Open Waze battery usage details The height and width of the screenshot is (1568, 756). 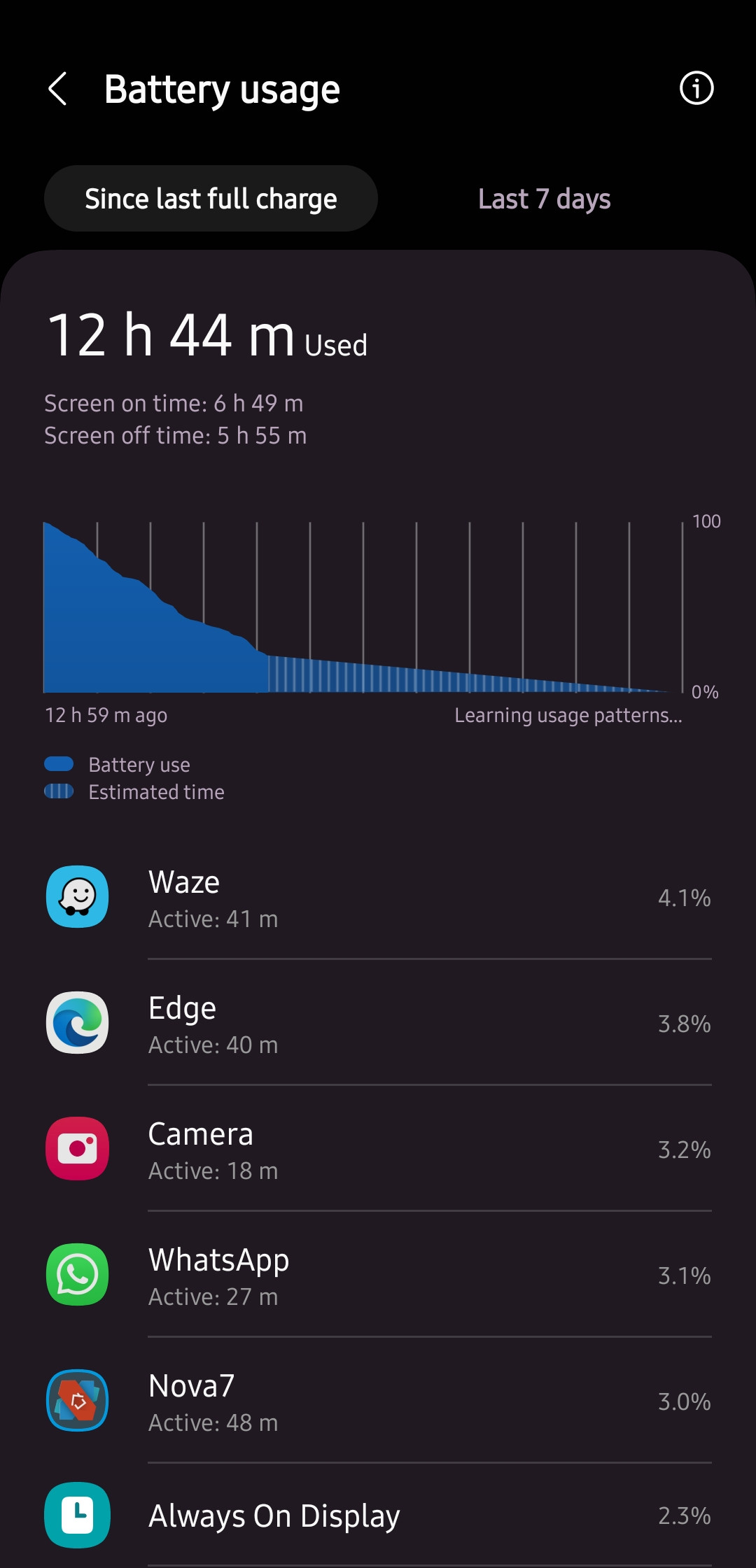coord(378,898)
